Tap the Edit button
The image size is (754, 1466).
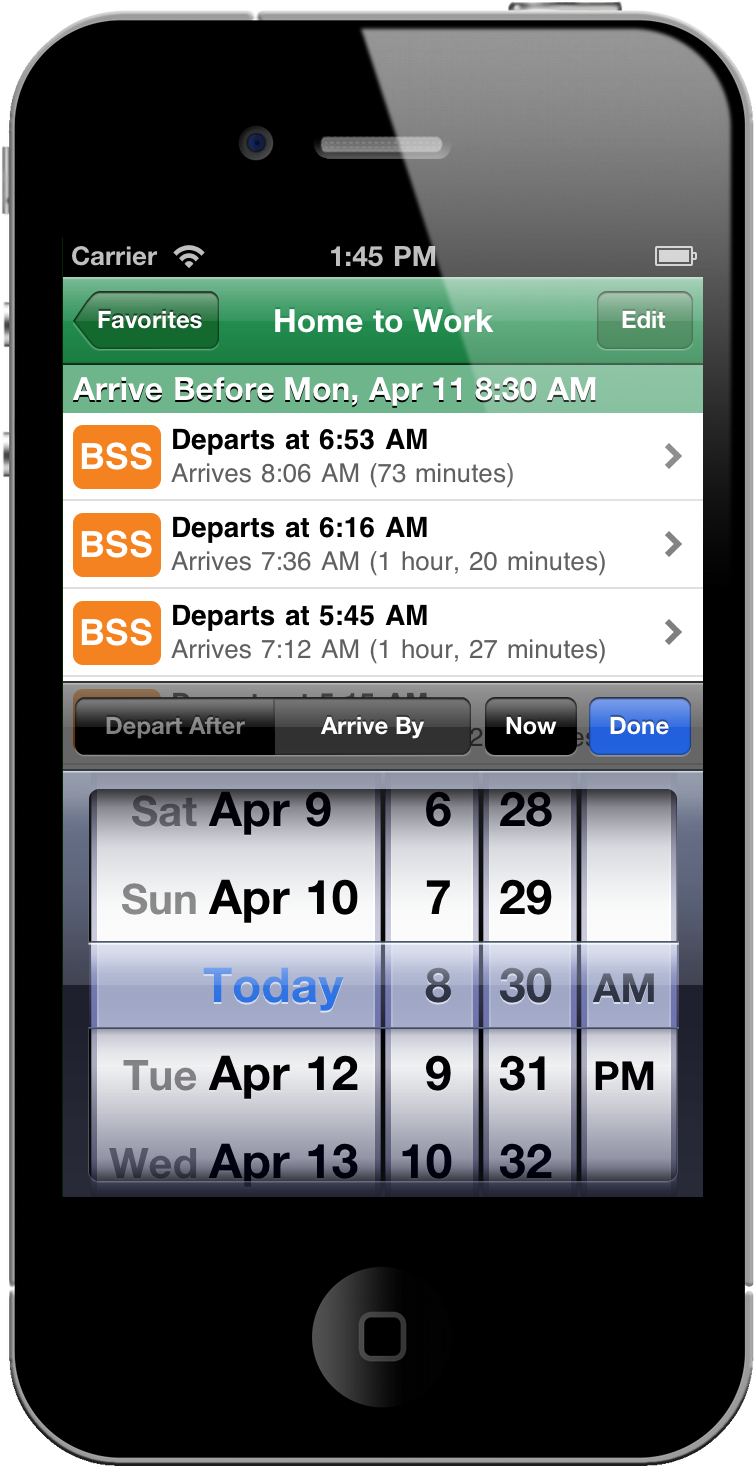point(644,321)
